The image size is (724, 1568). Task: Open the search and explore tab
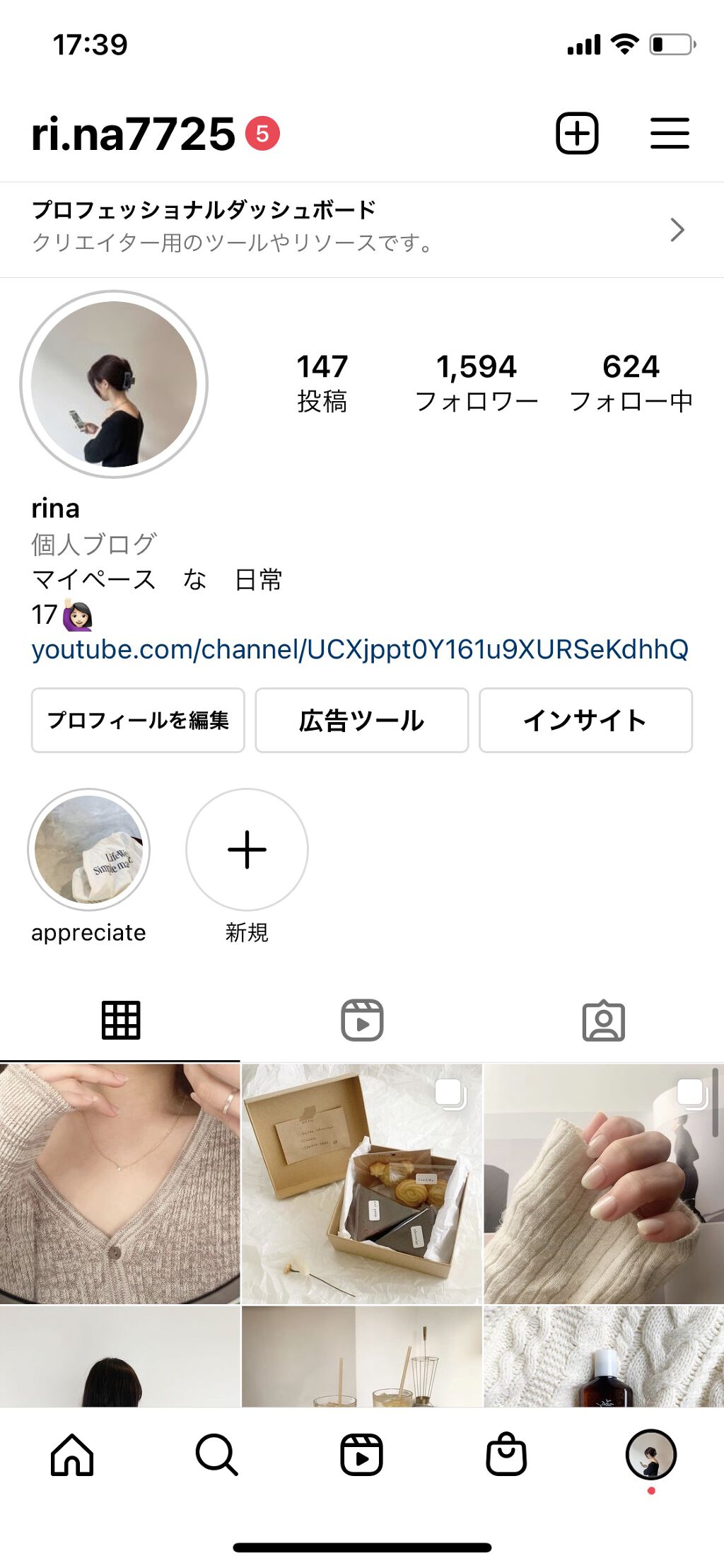pyautogui.click(x=216, y=1454)
